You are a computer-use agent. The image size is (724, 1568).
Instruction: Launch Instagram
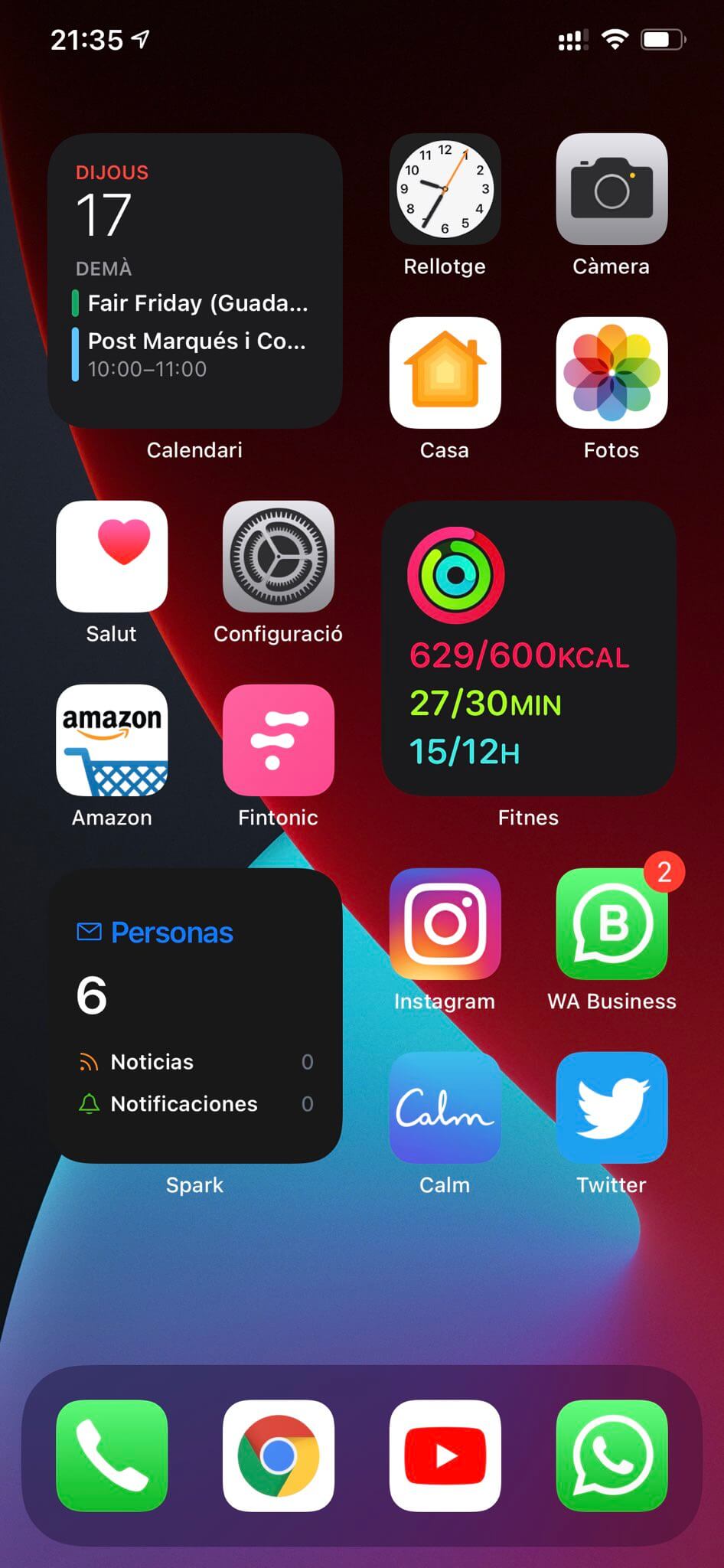[x=445, y=924]
